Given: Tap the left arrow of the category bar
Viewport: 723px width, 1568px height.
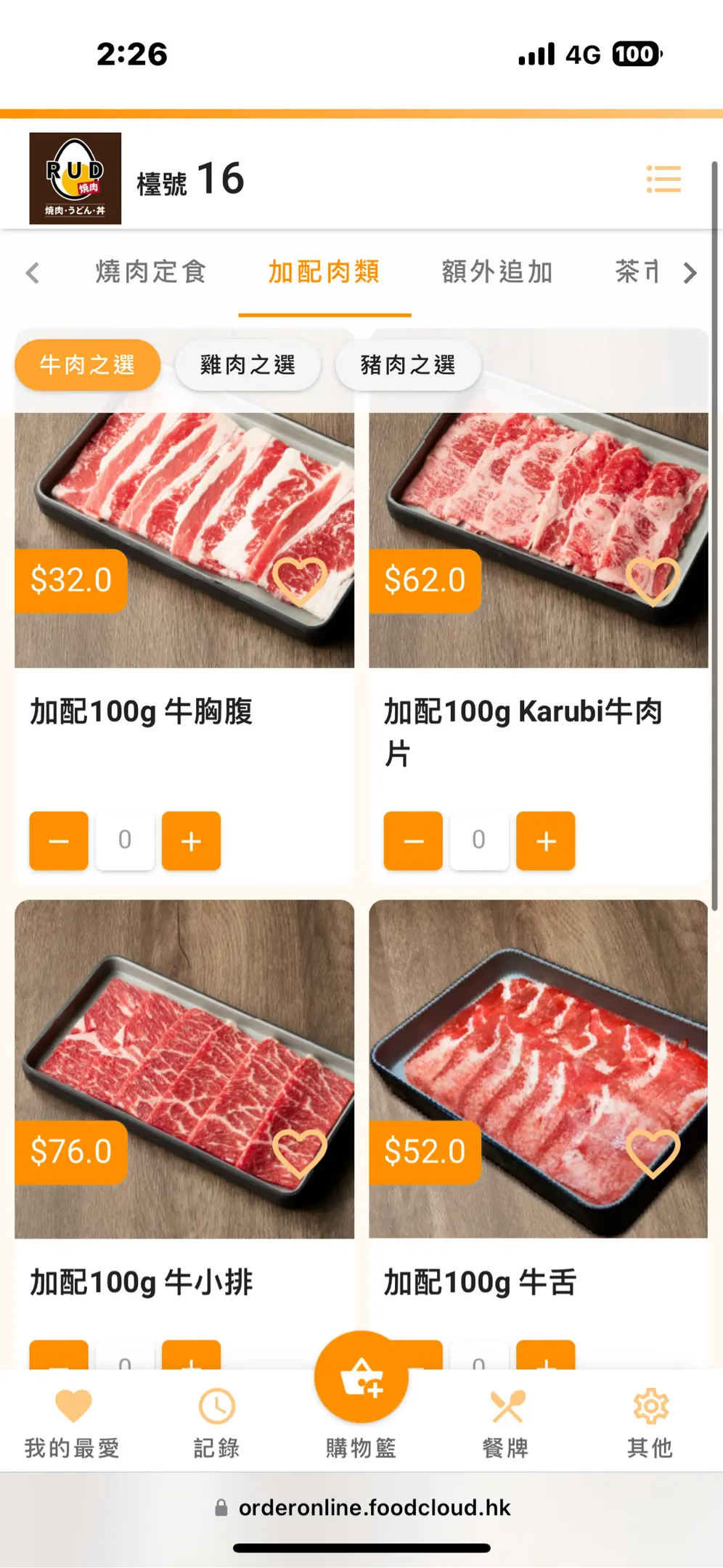Looking at the screenshot, I should click(32, 273).
